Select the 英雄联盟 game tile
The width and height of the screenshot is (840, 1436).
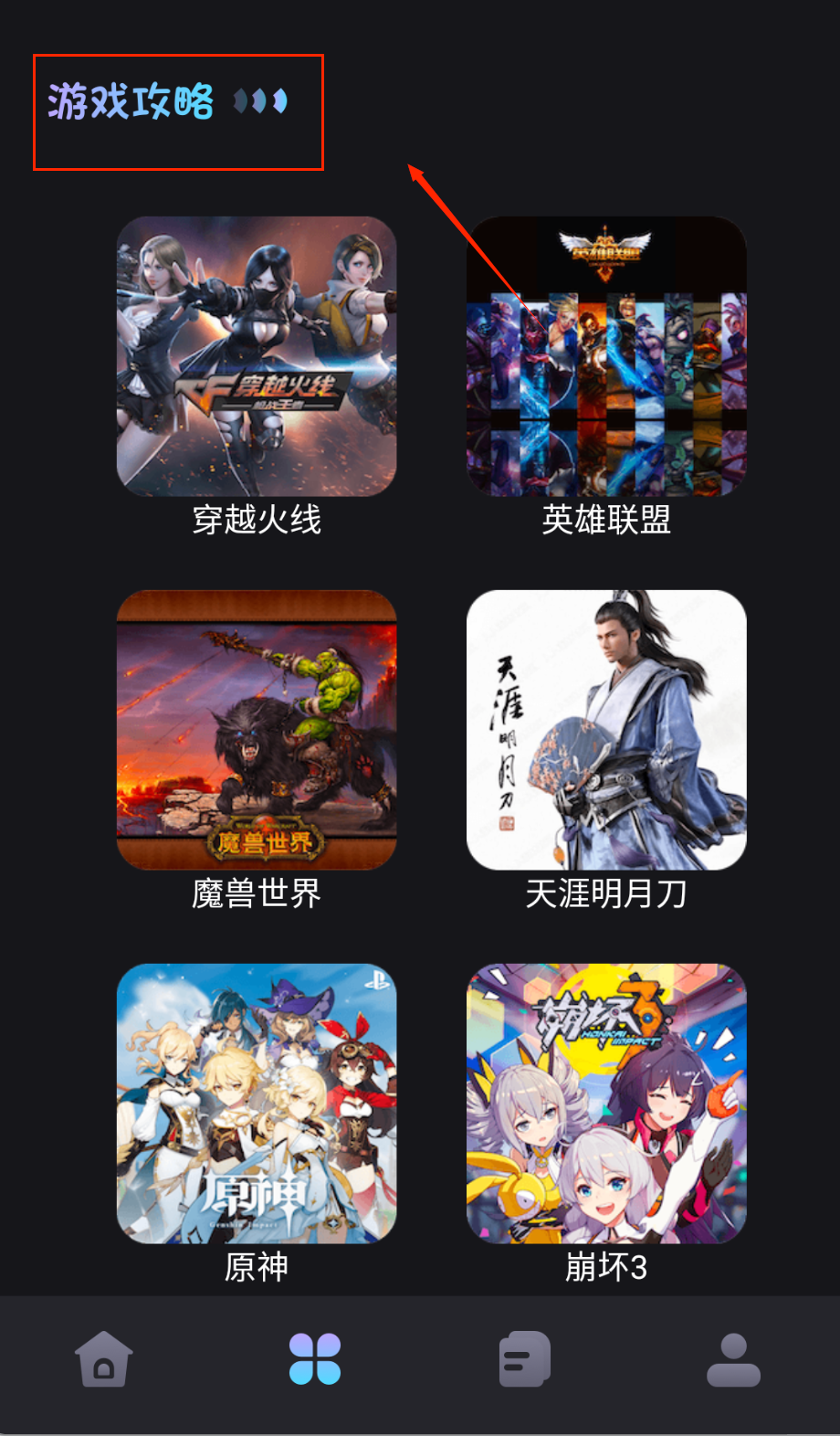[x=606, y=356]
